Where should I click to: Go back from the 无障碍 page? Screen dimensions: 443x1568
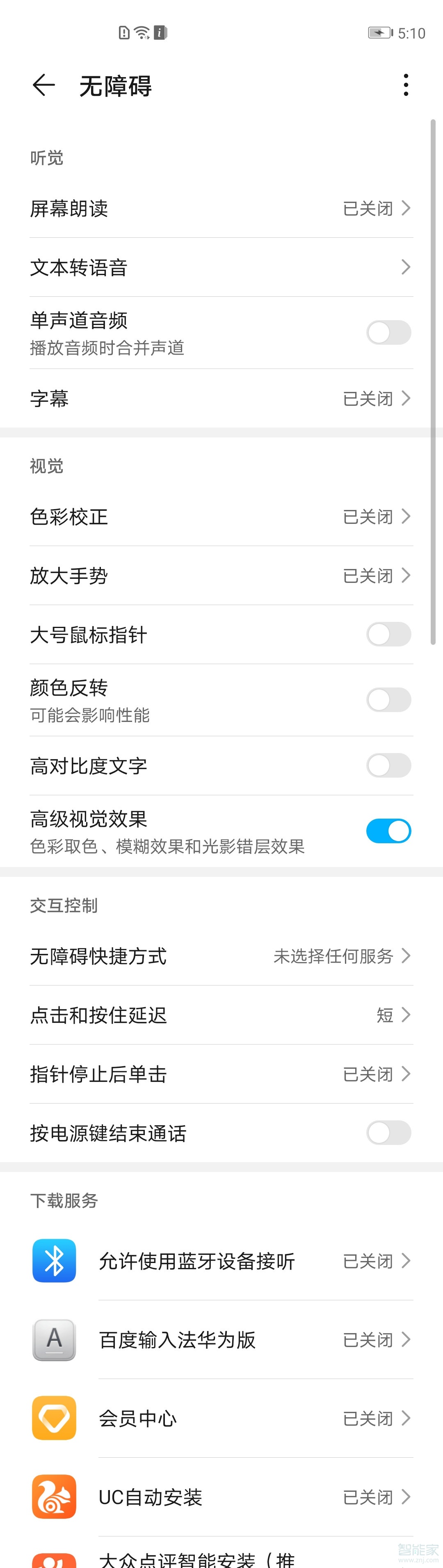coord(44,85)
